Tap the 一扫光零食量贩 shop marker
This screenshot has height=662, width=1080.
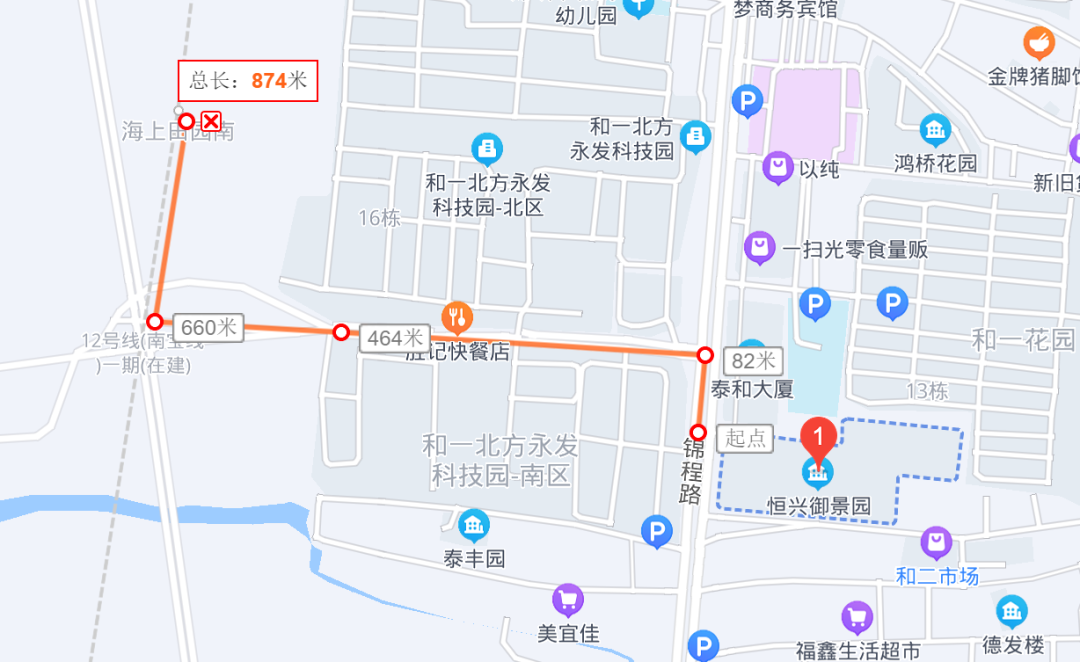tap(760, 247)
